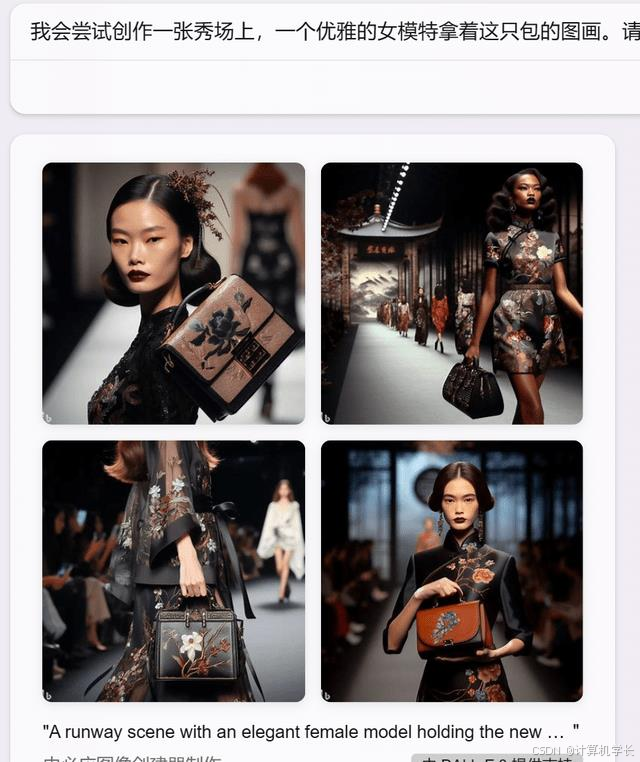
Task: Open the pagoda runway image with black handbag
Action: [451, 294]
